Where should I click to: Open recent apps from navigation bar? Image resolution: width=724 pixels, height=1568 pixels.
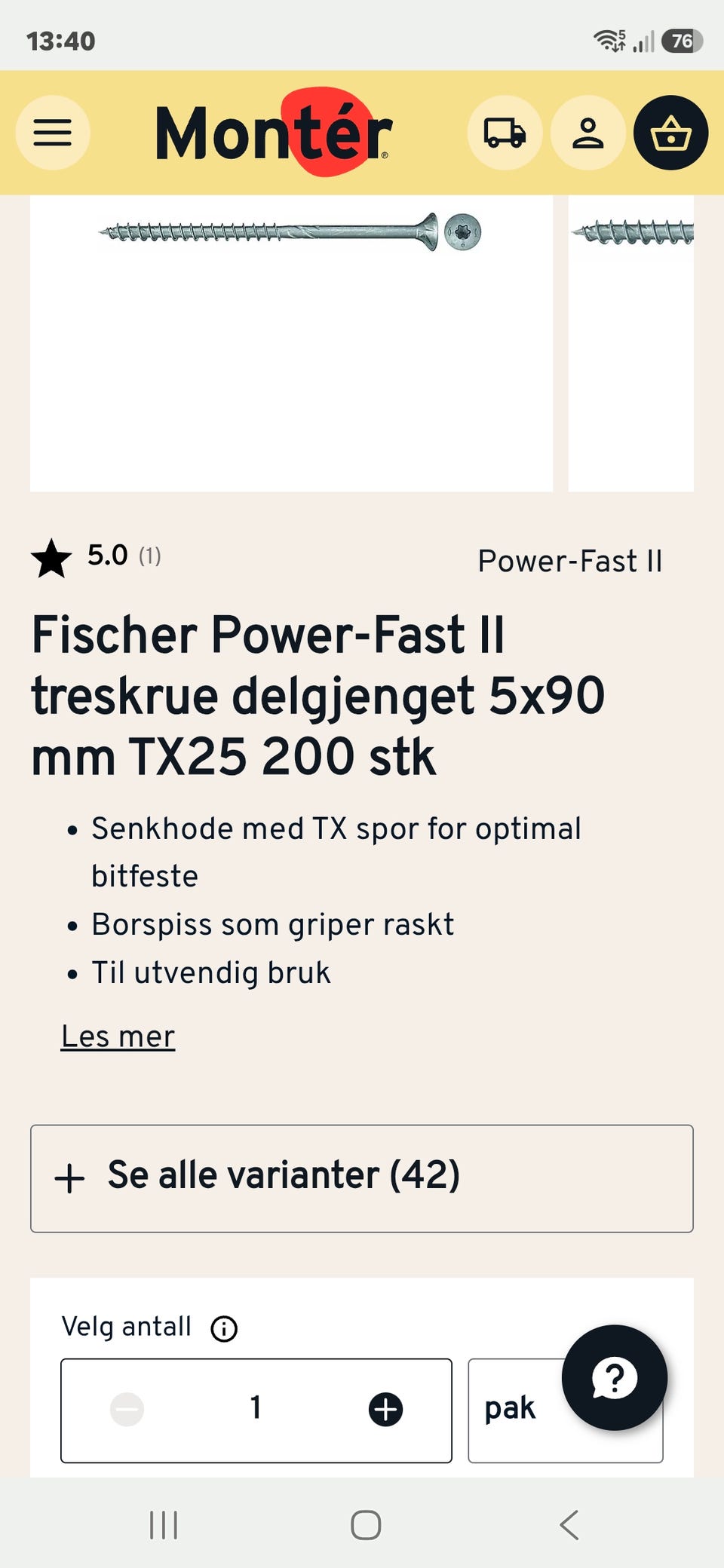[164, 1524]
